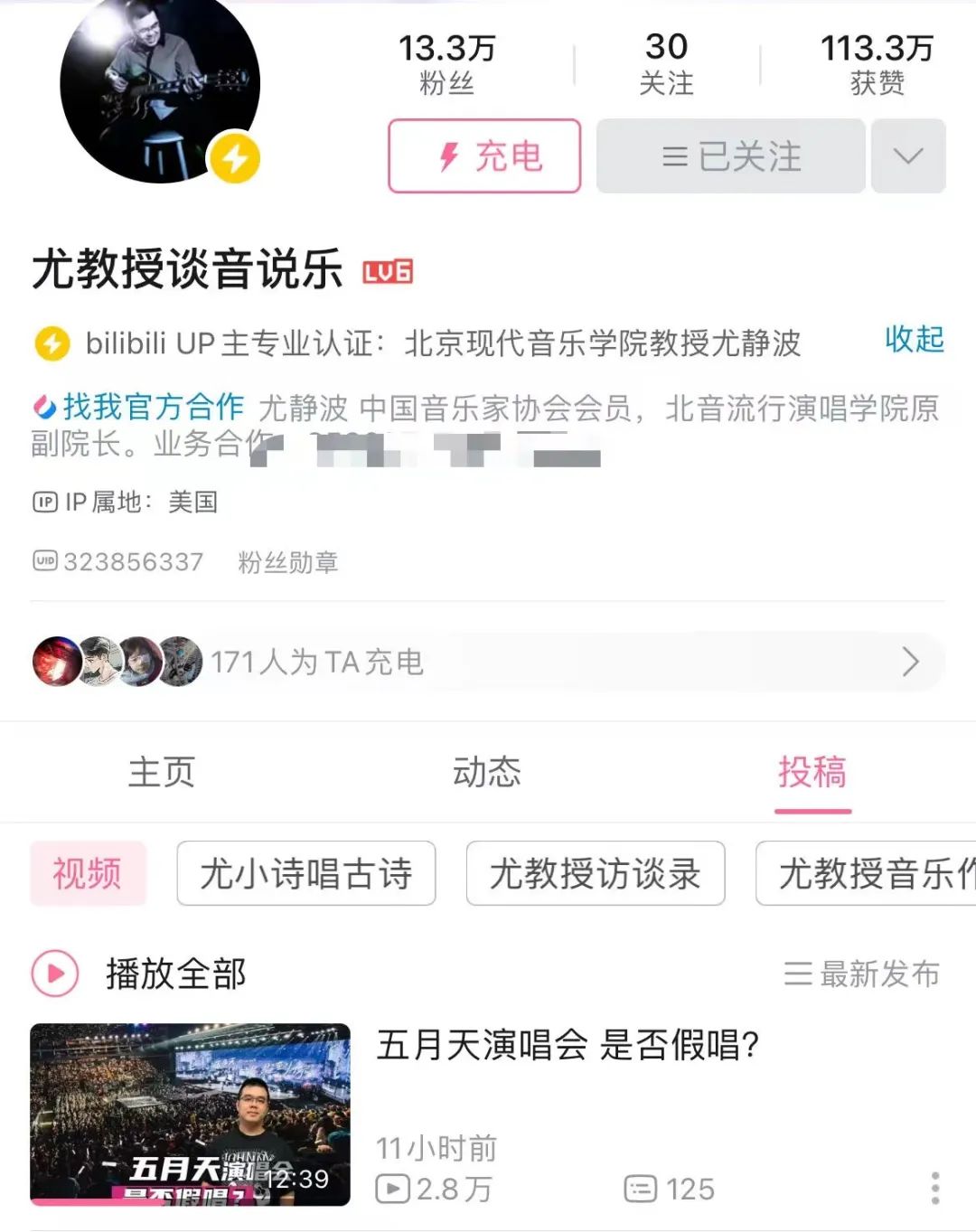976x1232 pixels.
Task: Open the profile avatar picture
Action: [160, 86]
